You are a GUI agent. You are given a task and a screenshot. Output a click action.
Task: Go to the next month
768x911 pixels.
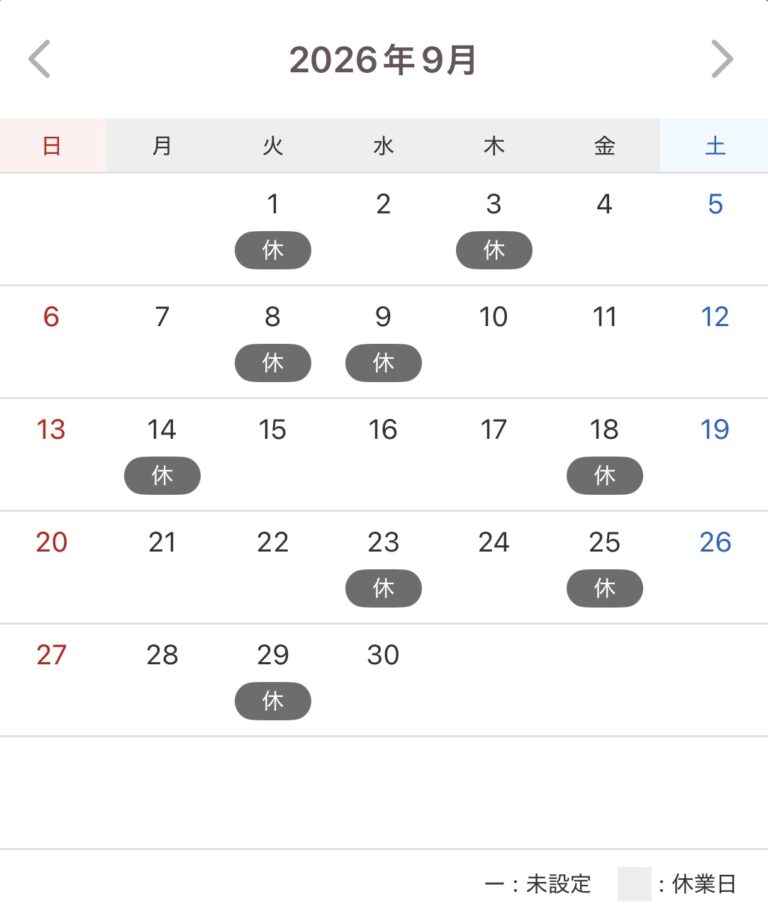point(722,59)
